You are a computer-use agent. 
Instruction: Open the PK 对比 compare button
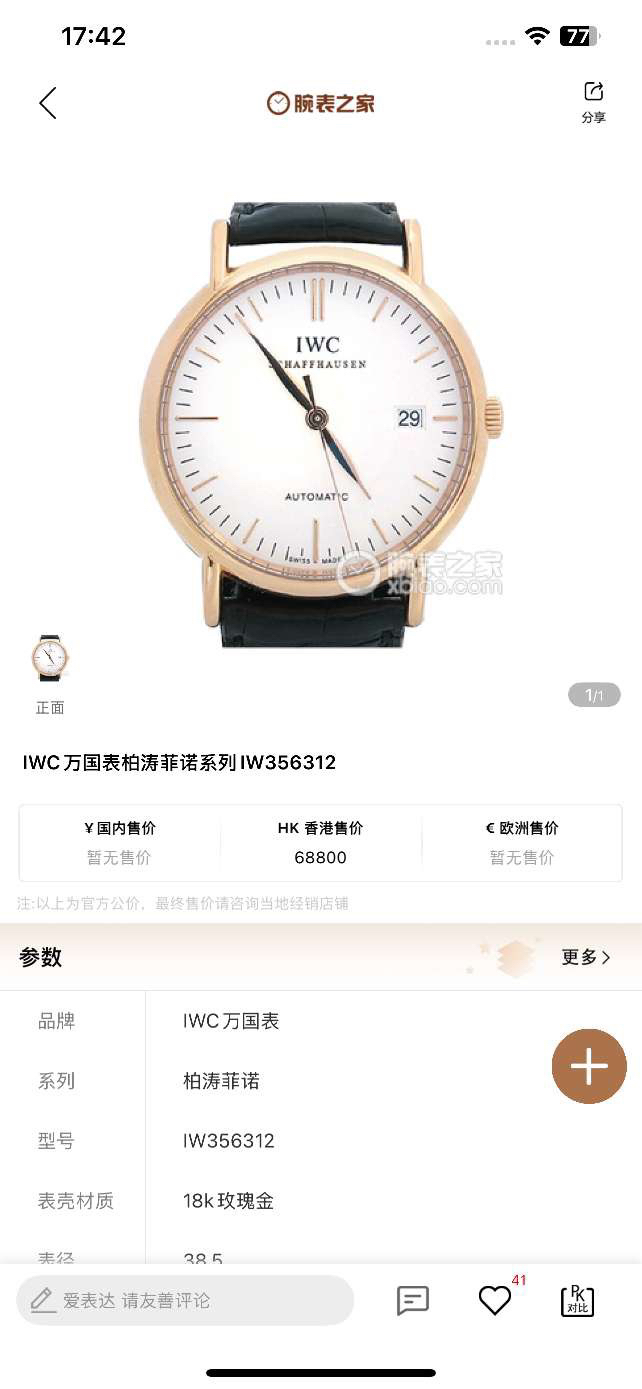point(577,1300)
